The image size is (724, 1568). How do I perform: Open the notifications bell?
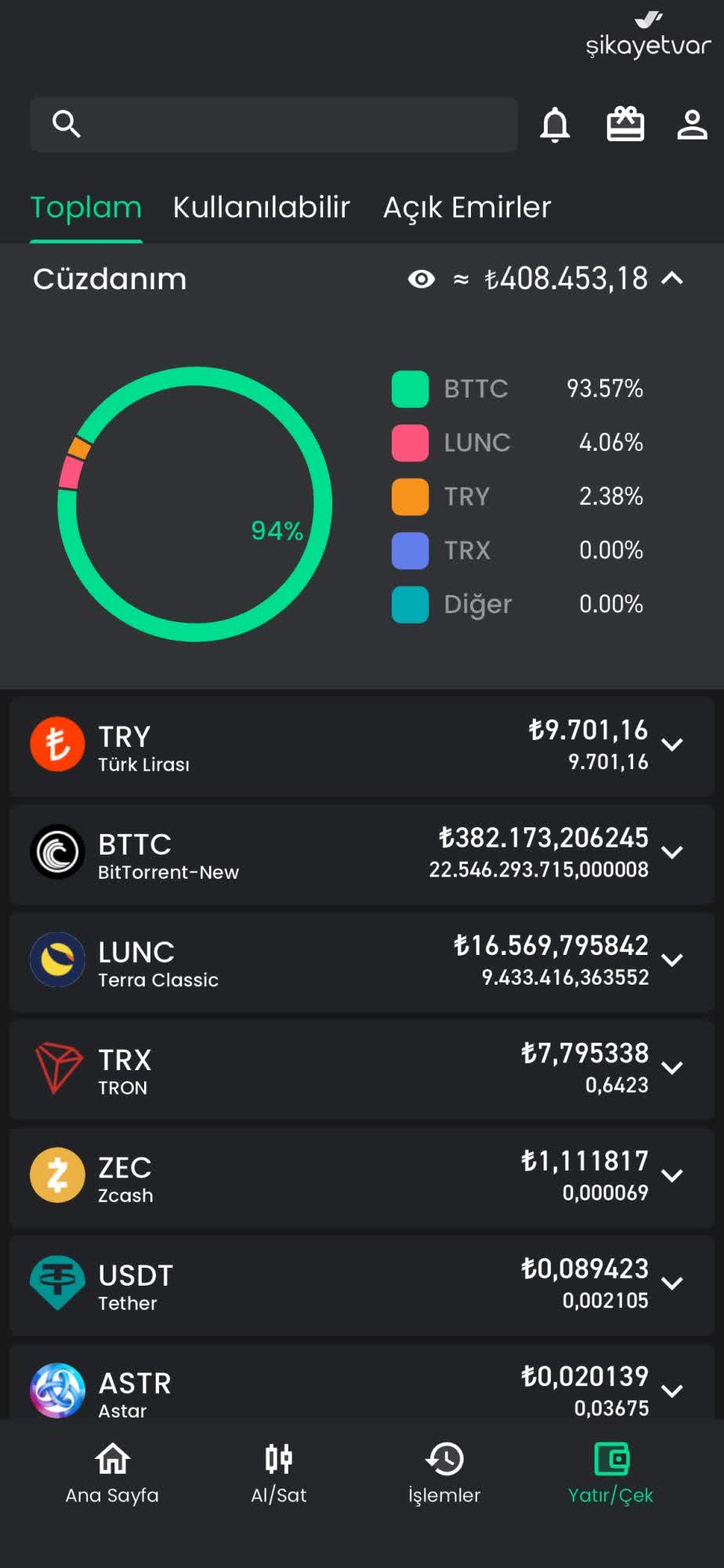pyautogui.click(x=555, y=125)
